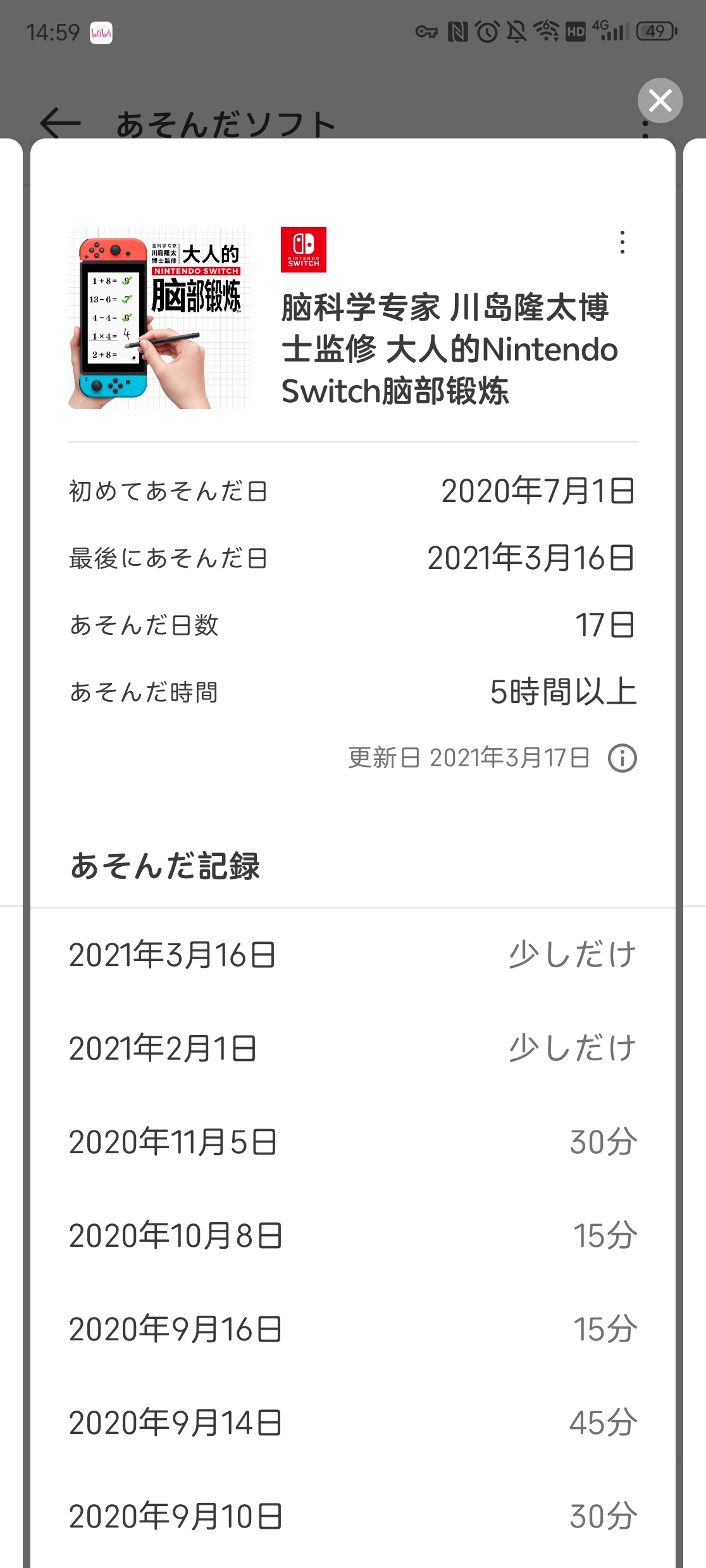Tap 更新日 2021年3月17日 text
706x1568 pixels.
coord(468,756)
